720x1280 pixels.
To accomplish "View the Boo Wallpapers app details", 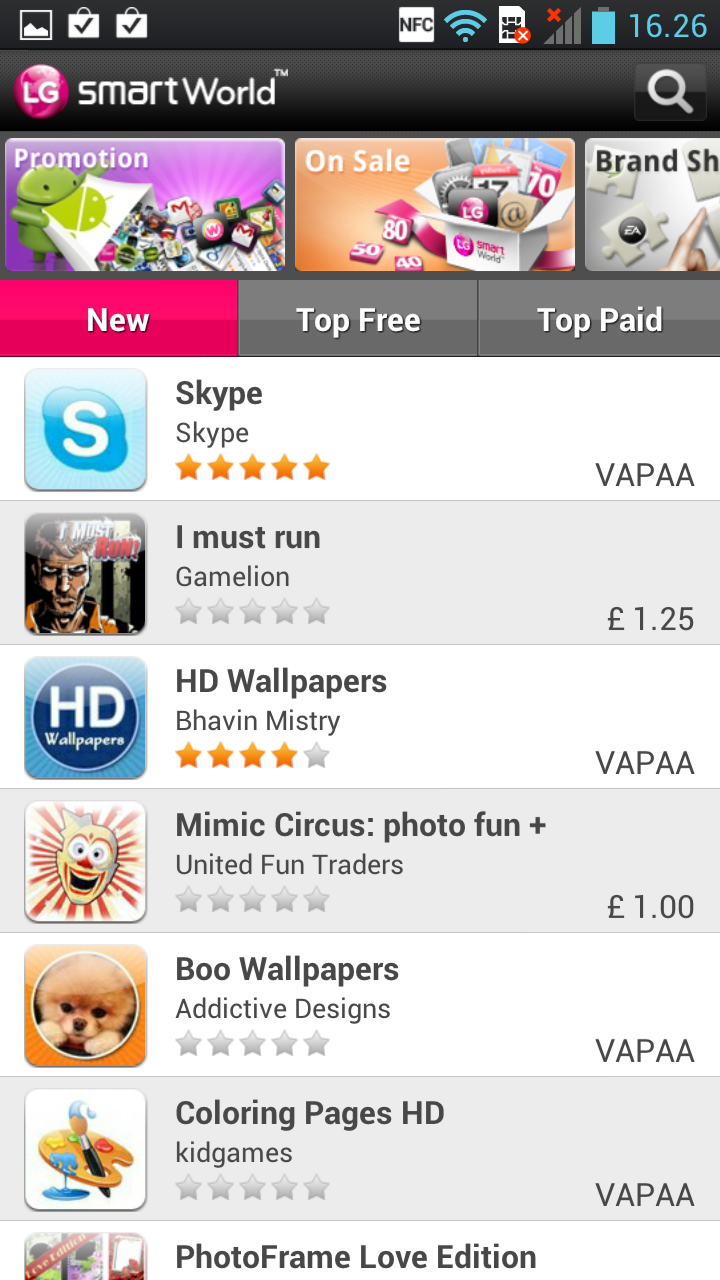I will coord(360,1006).
